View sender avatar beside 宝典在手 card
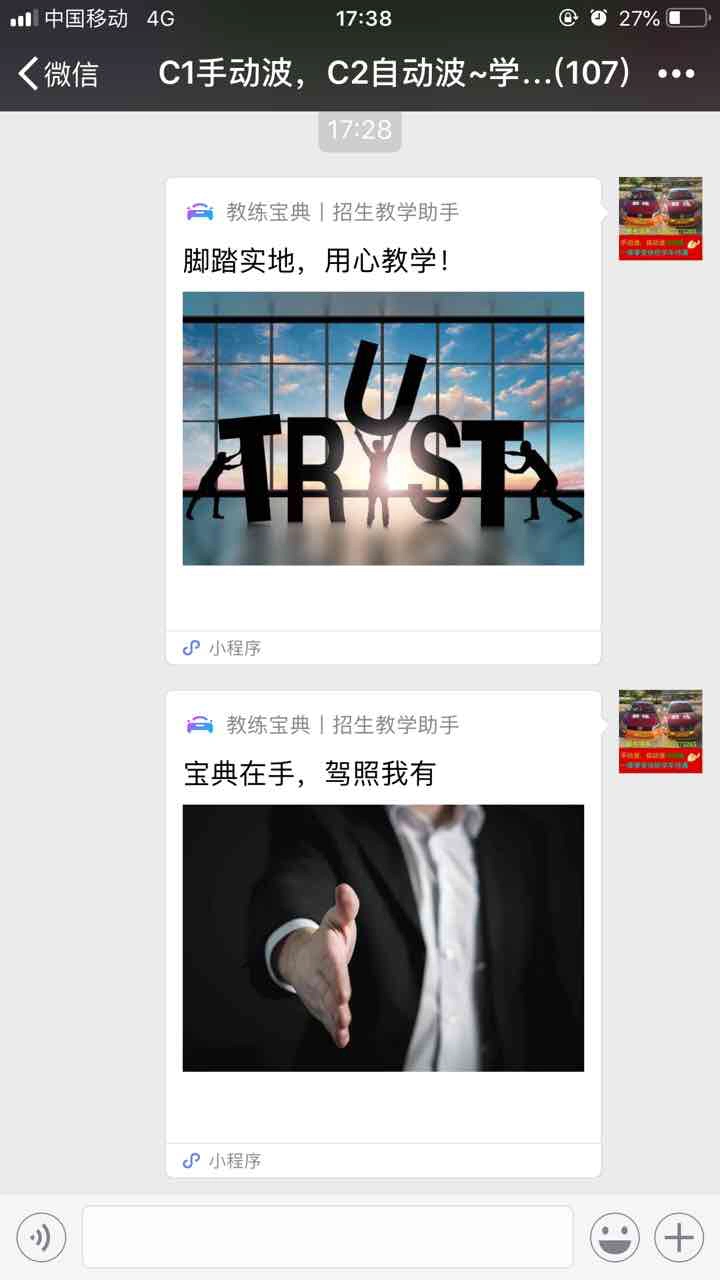Image resolution: width=720 pixels, height=1280 pixels. [660, 731]
